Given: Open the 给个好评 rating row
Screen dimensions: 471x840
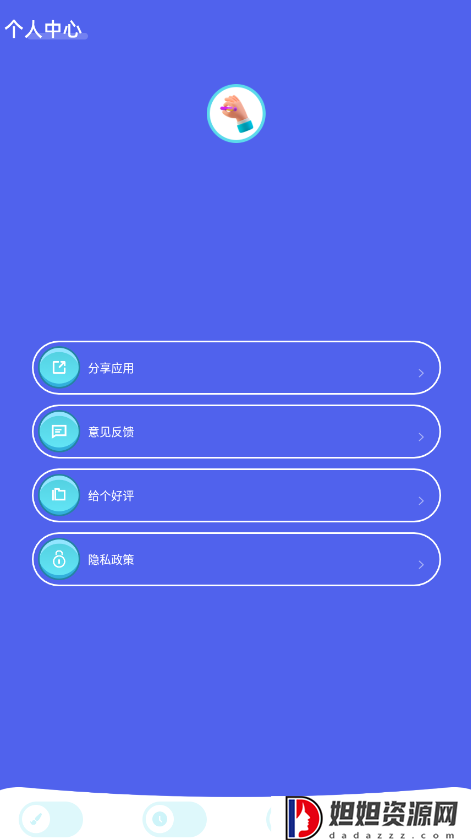Looking at the screenshot, I should [x=236, y=495].
